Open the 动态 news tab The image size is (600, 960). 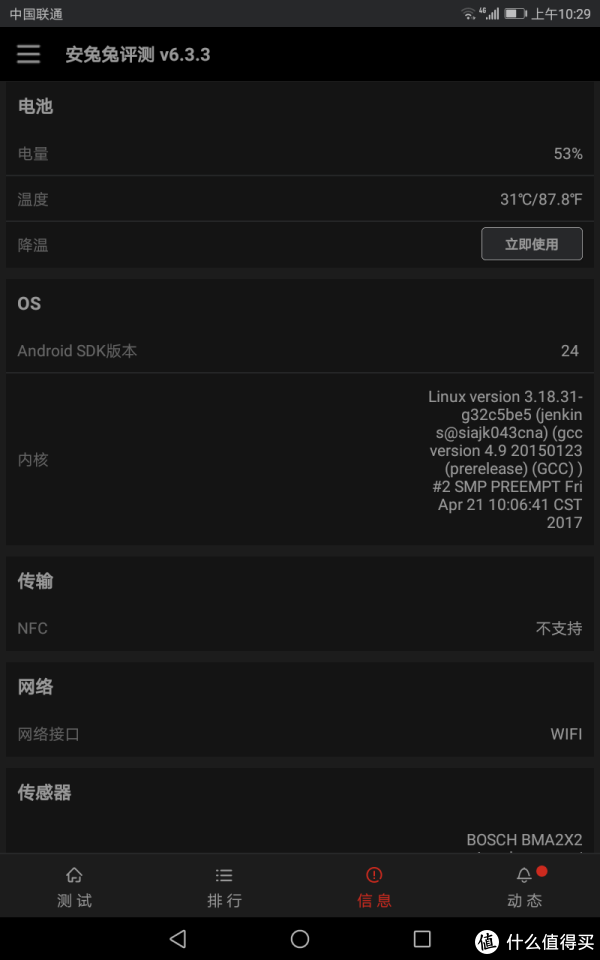point(524,886)
